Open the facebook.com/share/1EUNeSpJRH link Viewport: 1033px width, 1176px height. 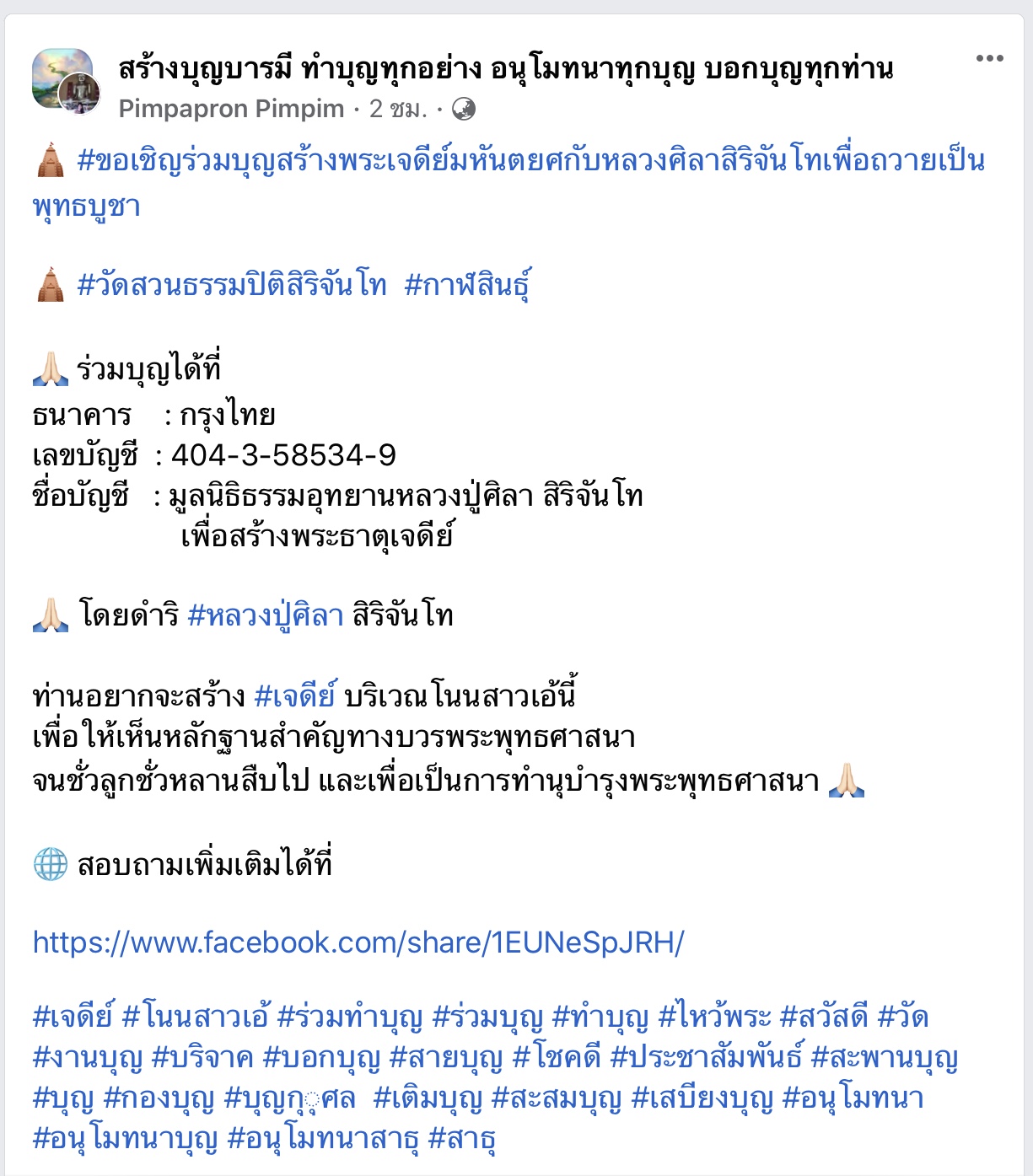tap(358, 942)
